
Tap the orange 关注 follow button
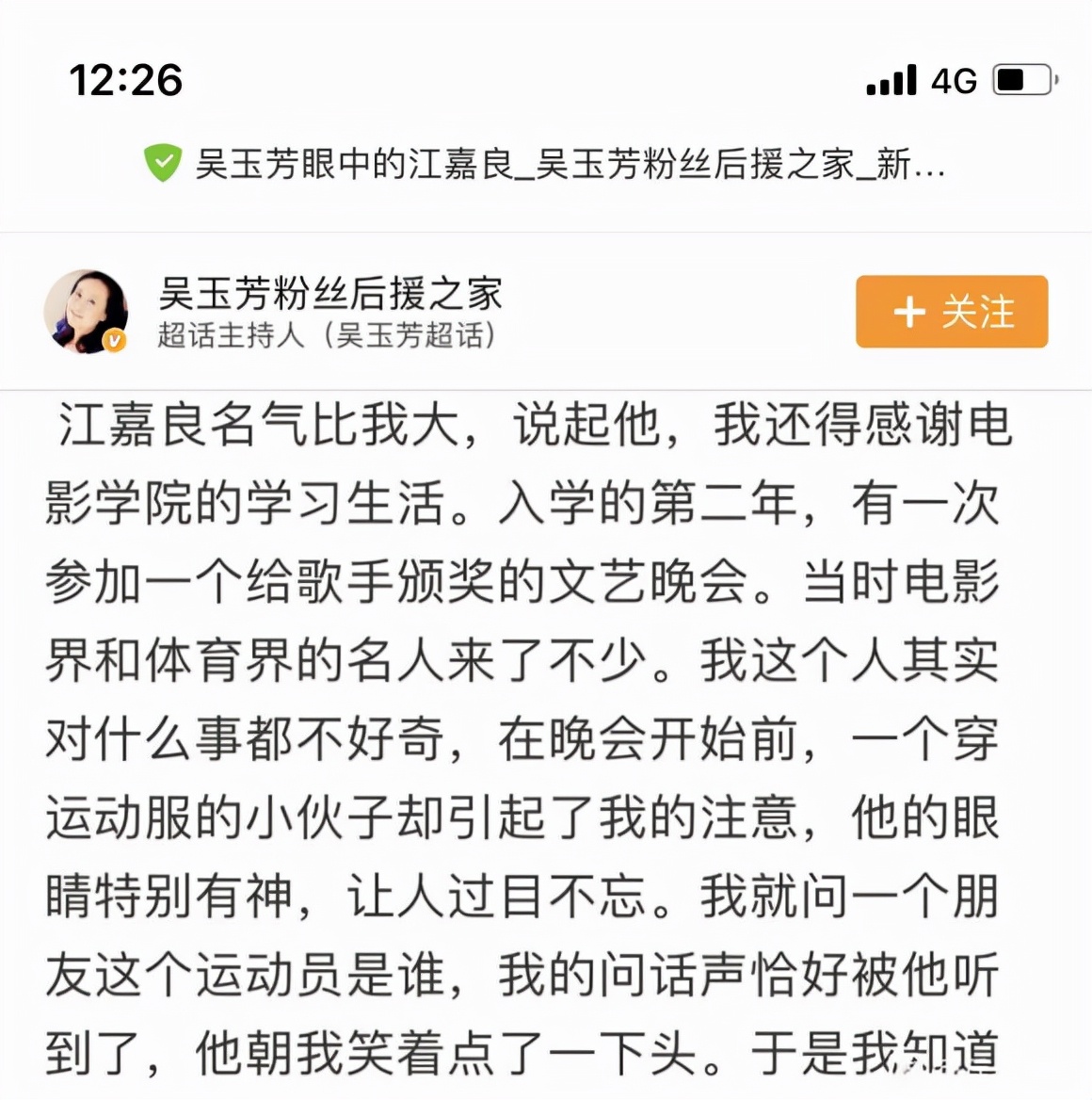[x=951, y=314]
